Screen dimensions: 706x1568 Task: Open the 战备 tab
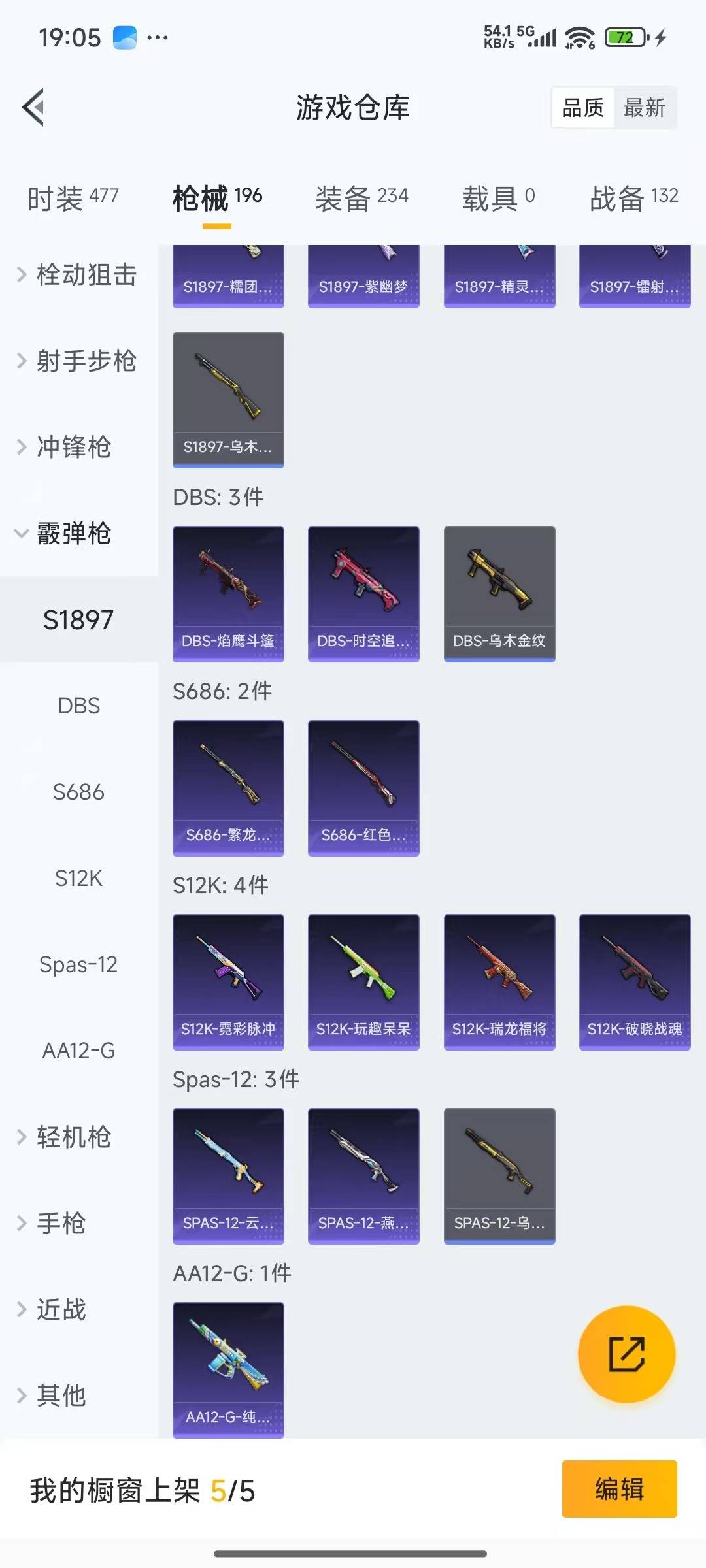point(633,198)
